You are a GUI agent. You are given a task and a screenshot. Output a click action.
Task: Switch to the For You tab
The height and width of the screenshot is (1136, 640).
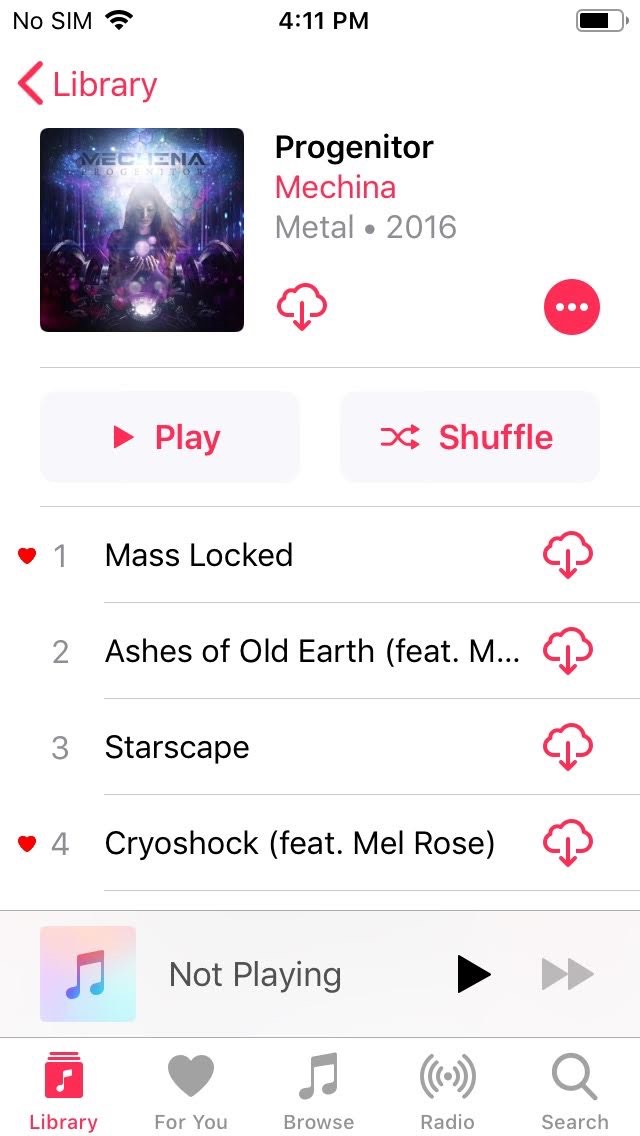(191, 1092)
